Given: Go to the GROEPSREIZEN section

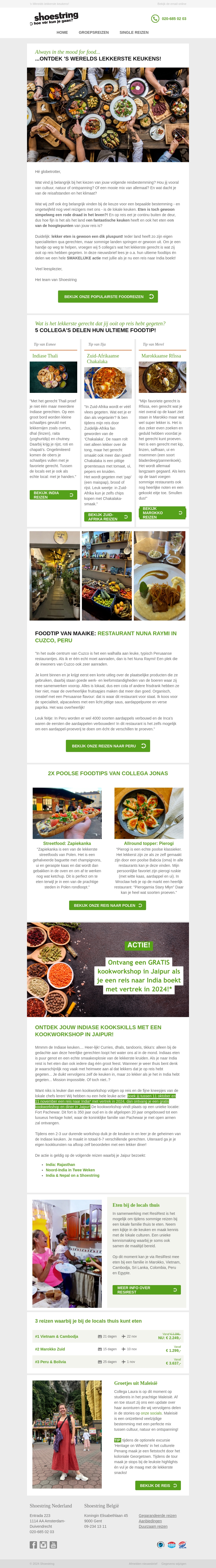Looking at the screenshot, I should 94,32.
